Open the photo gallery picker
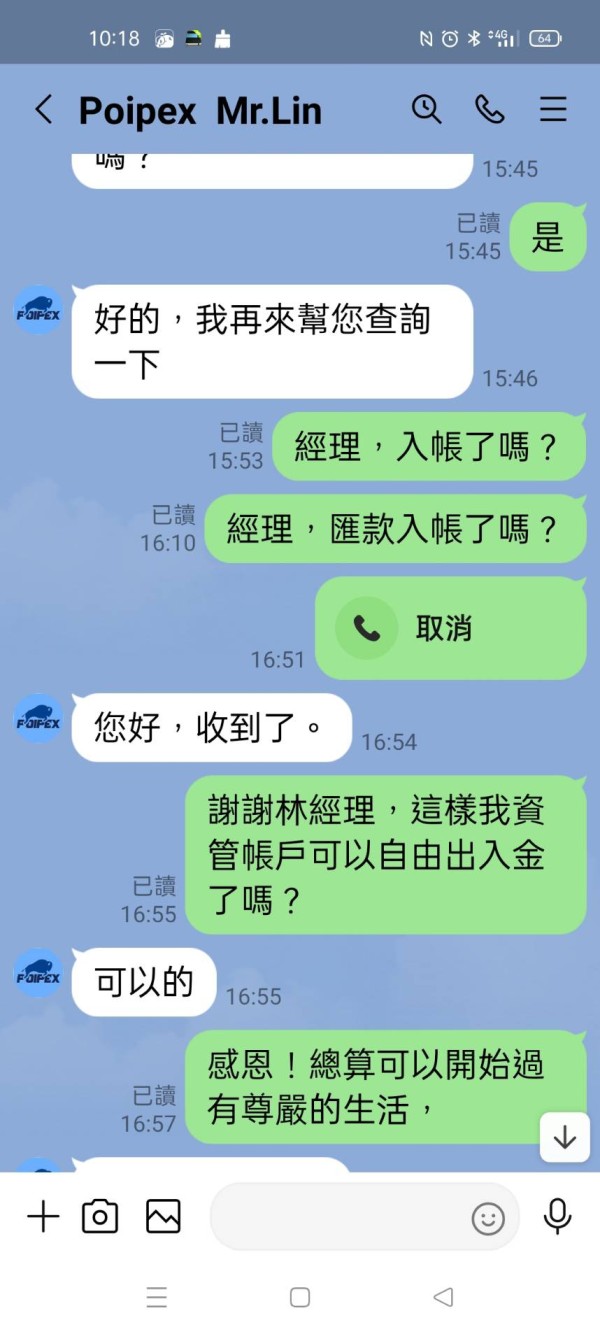600x1334 pixels. tap(163, 1216)
